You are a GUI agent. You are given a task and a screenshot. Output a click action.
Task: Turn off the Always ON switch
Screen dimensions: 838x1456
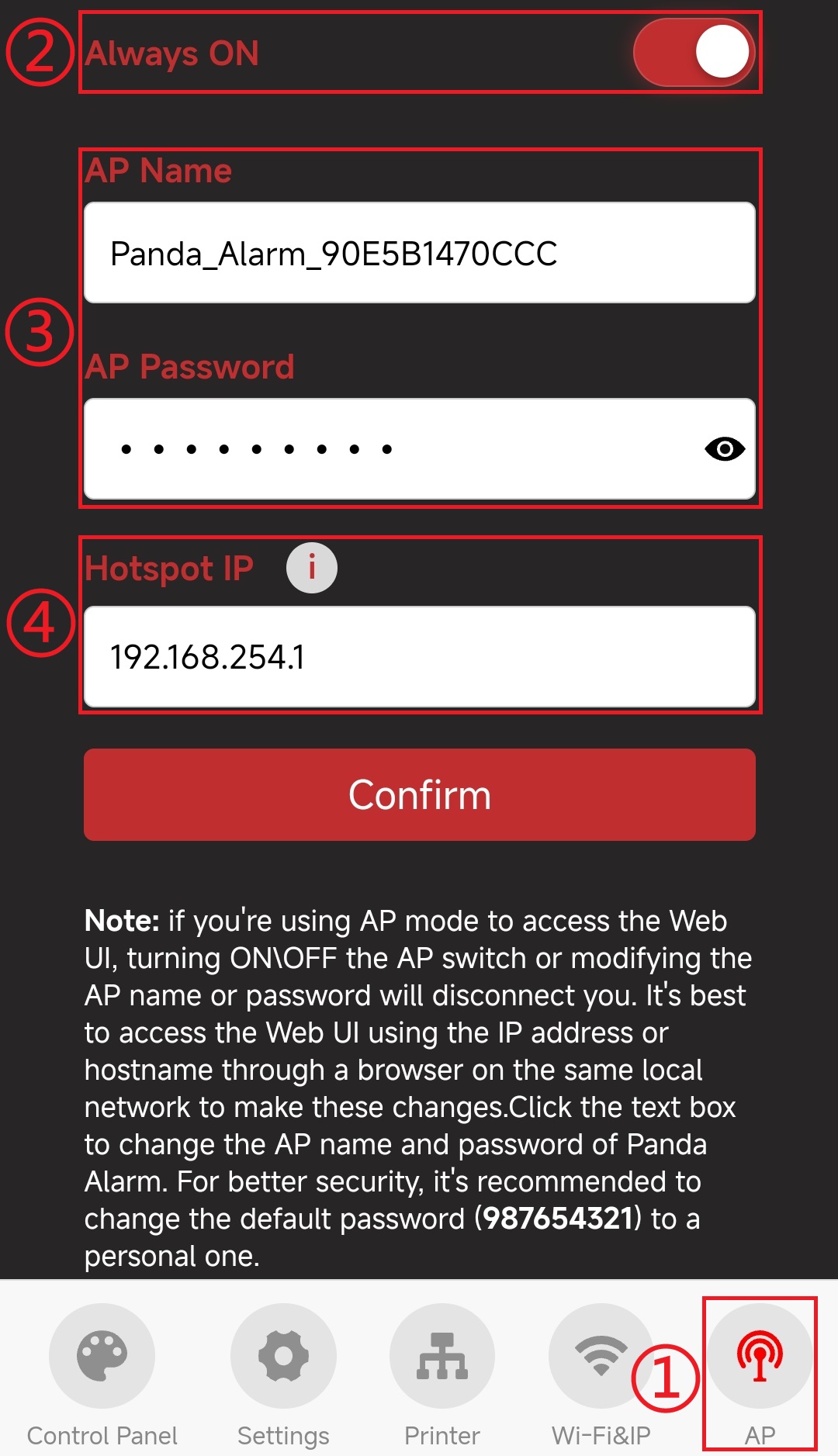[x=694, y=52]
